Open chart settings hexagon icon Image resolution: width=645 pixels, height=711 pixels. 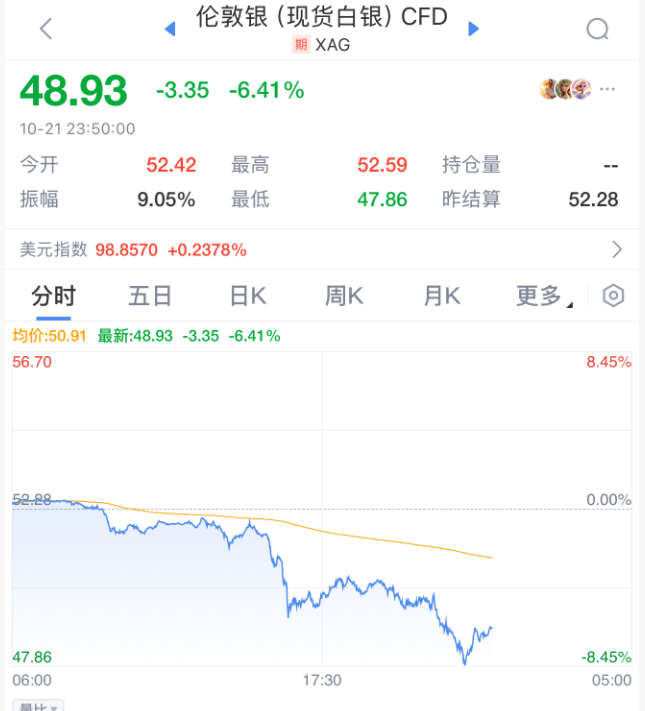613,296
